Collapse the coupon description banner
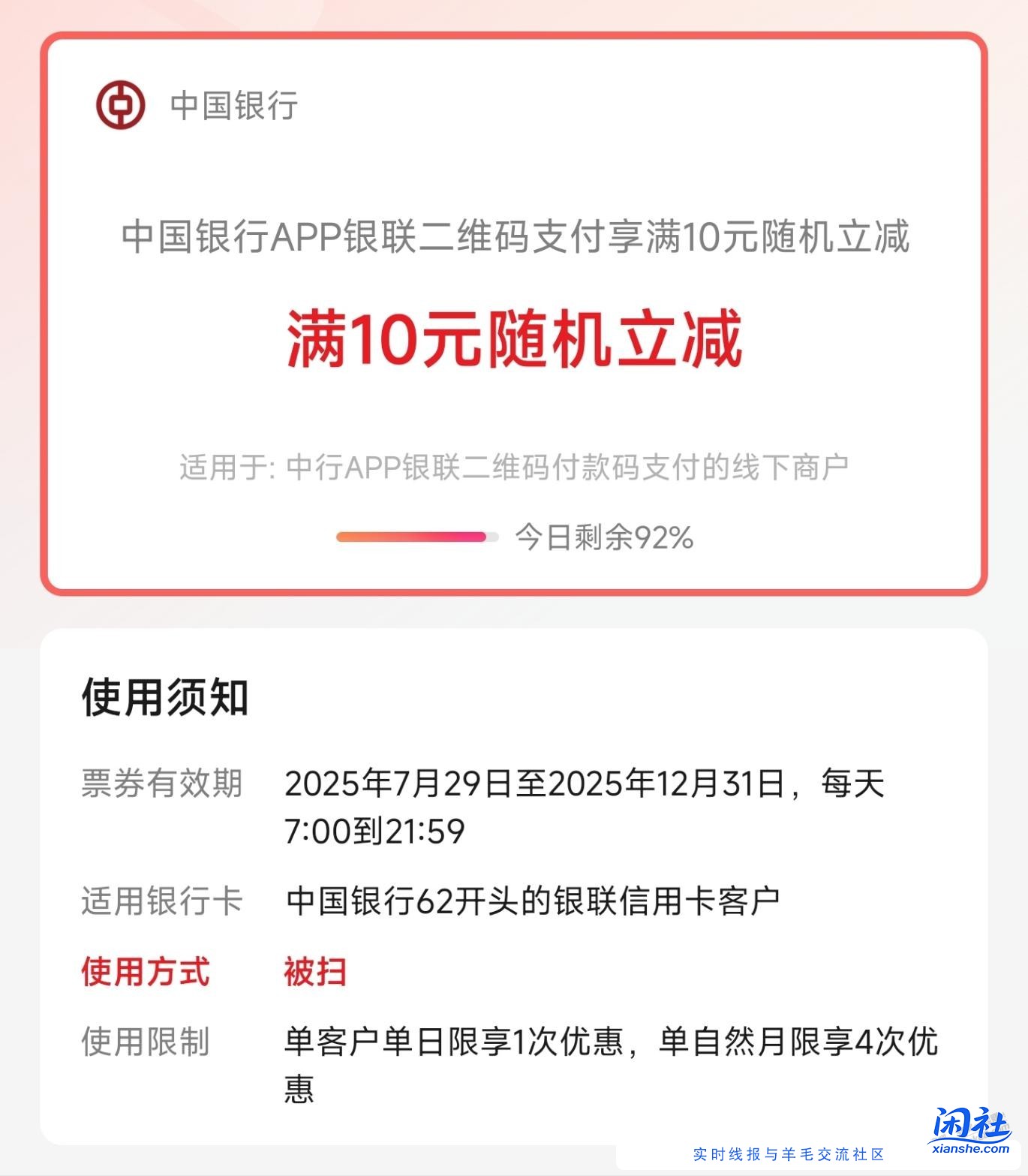This screenshot has width=1028, height=1176. (x=515, y=240)
